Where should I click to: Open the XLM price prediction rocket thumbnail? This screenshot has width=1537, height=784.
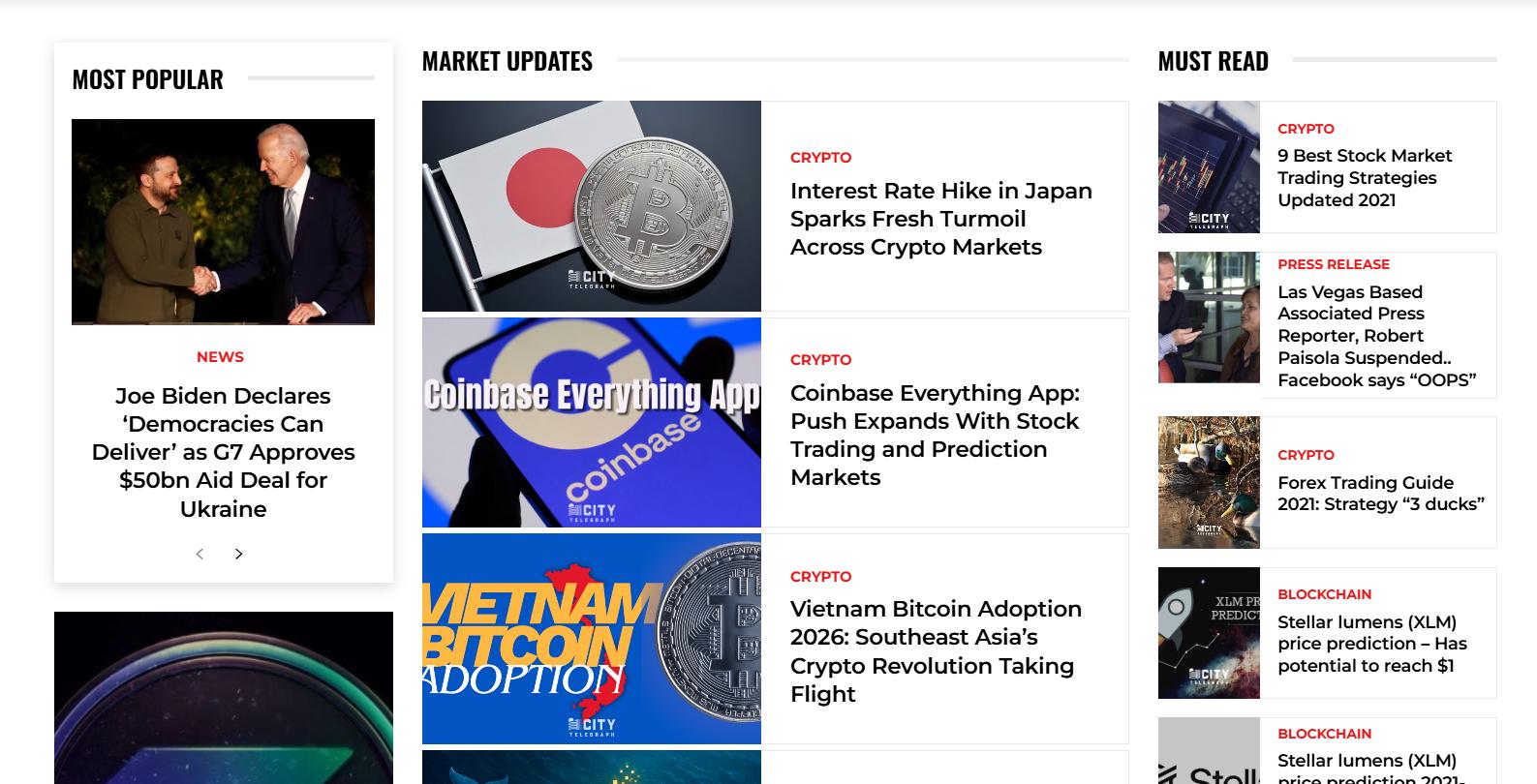(1209, 633)
